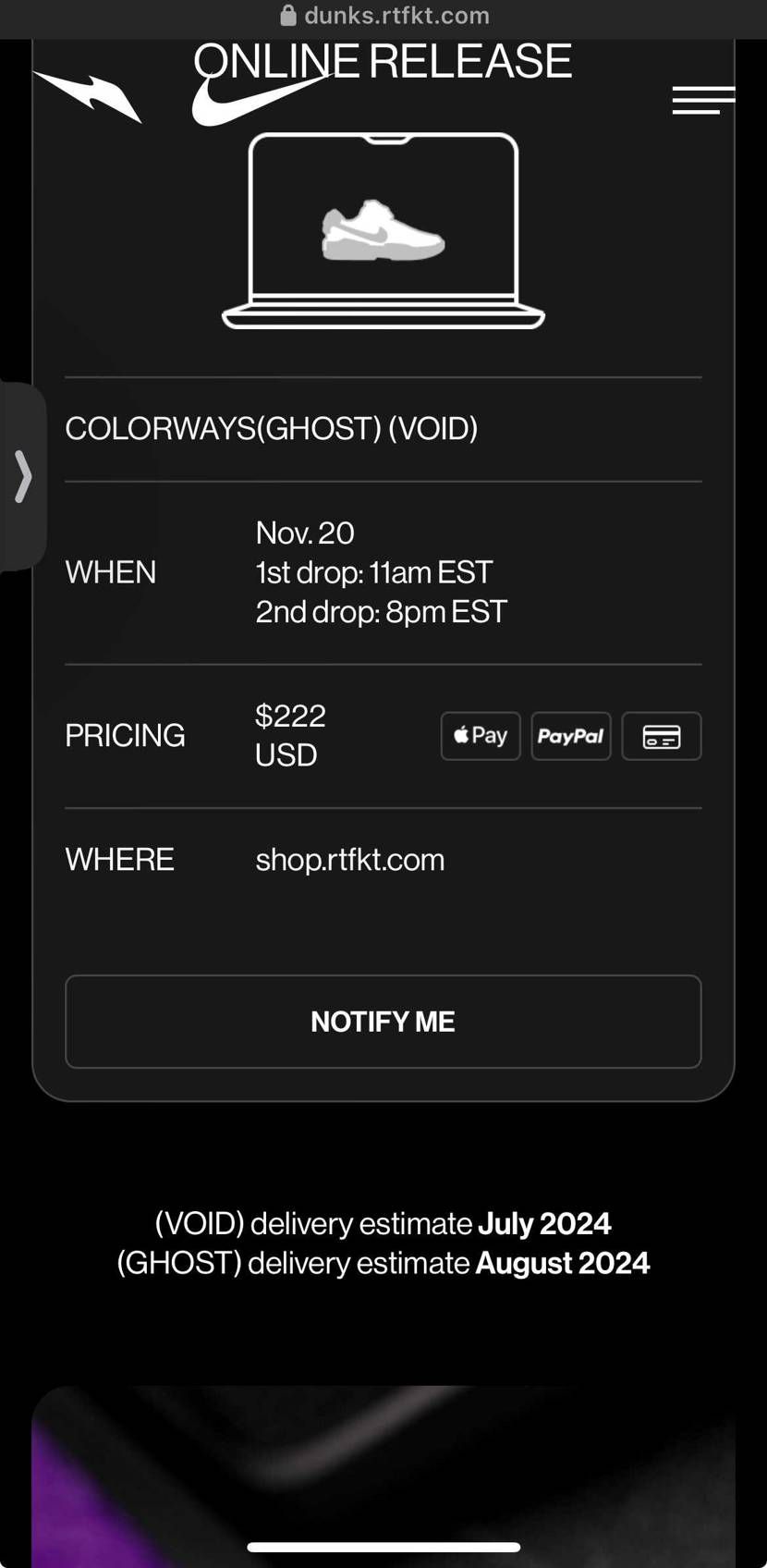Screen dimensions: 767x1568
Task: Open the hamburger menu
Action: [x=703, y=100]
